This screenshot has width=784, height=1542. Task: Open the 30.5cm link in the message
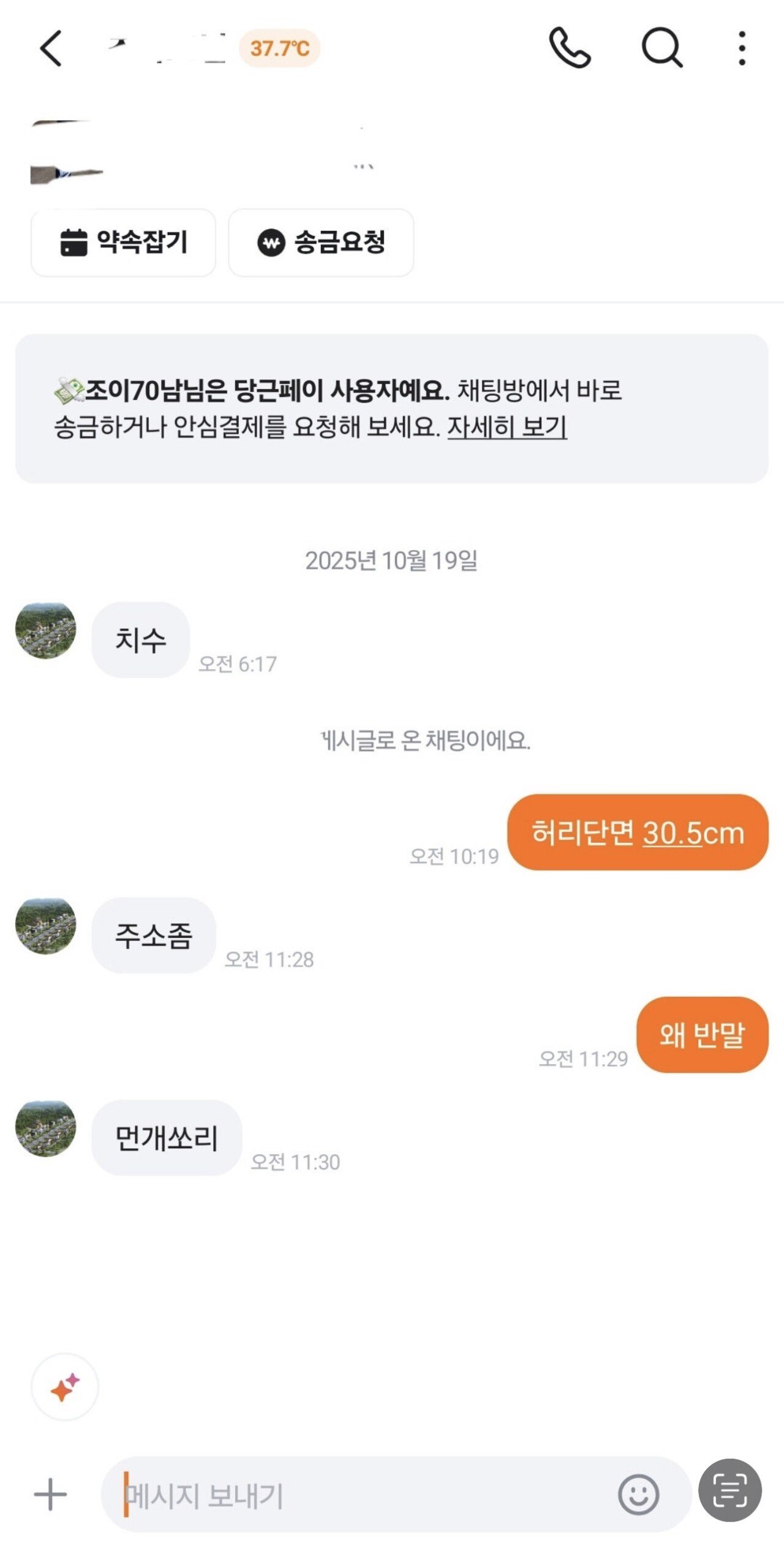(672, 833)
